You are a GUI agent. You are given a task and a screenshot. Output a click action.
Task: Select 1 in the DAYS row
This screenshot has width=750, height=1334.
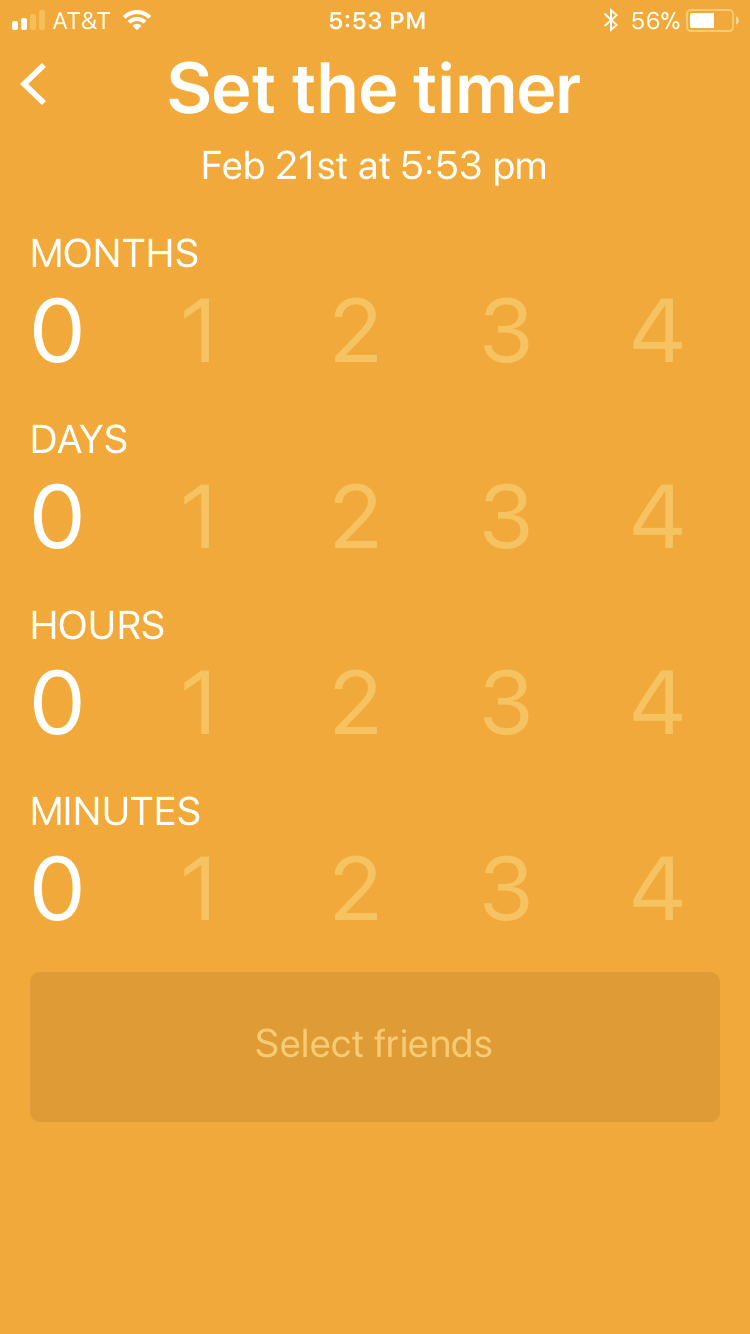tap(200, 517)
